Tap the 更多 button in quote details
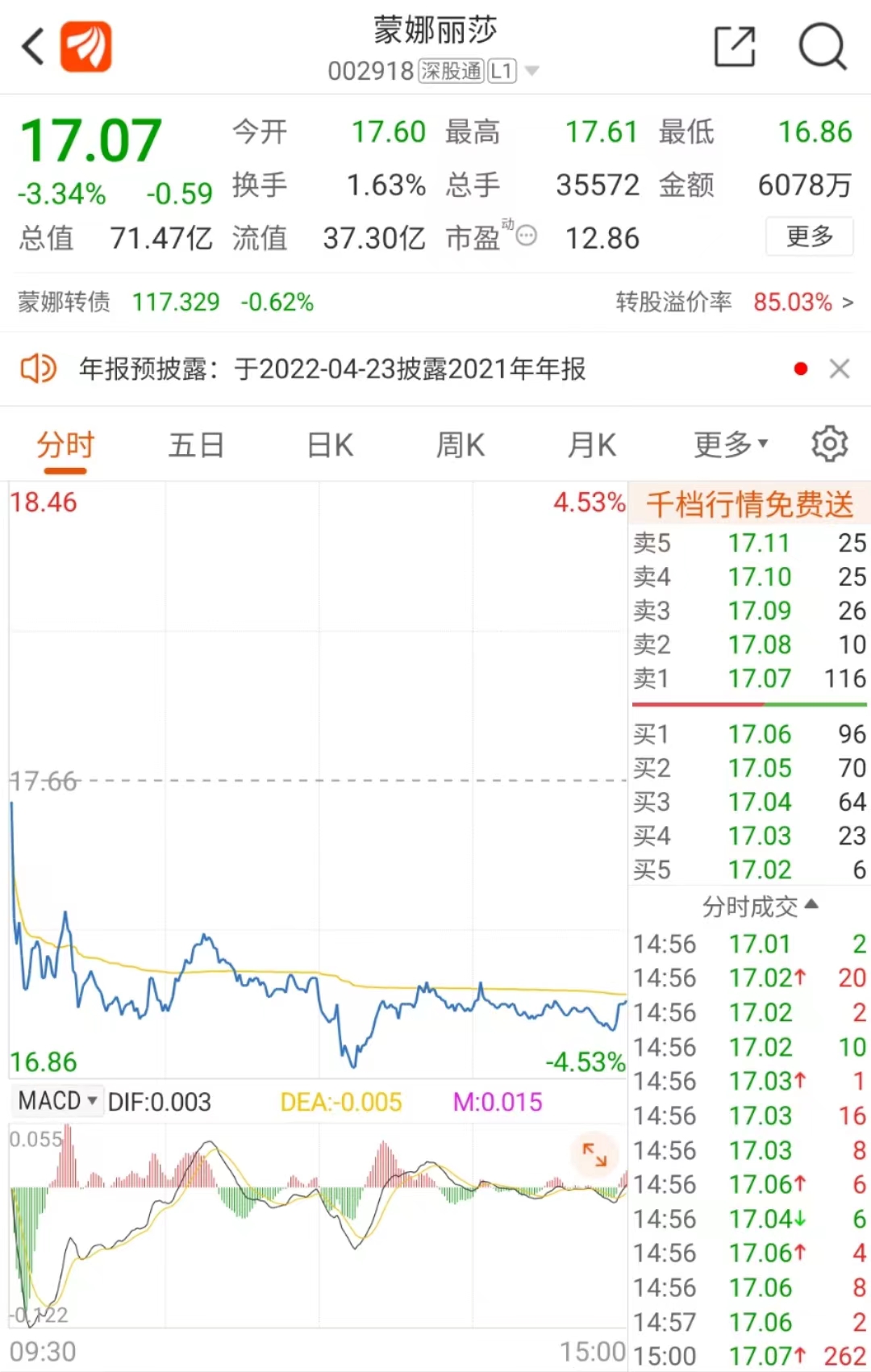 809,236
